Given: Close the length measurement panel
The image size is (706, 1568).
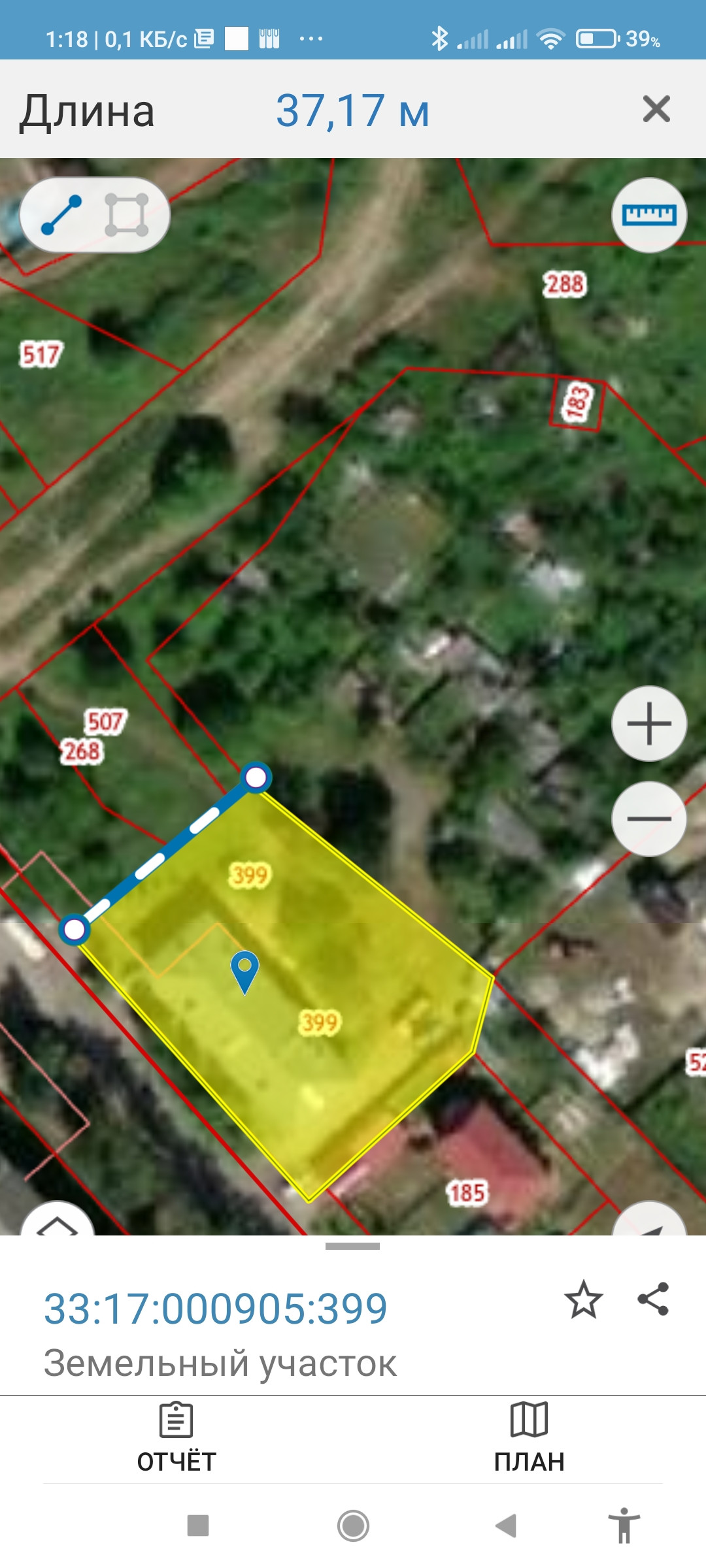Looking at the screenshot, I should point(656,109).
